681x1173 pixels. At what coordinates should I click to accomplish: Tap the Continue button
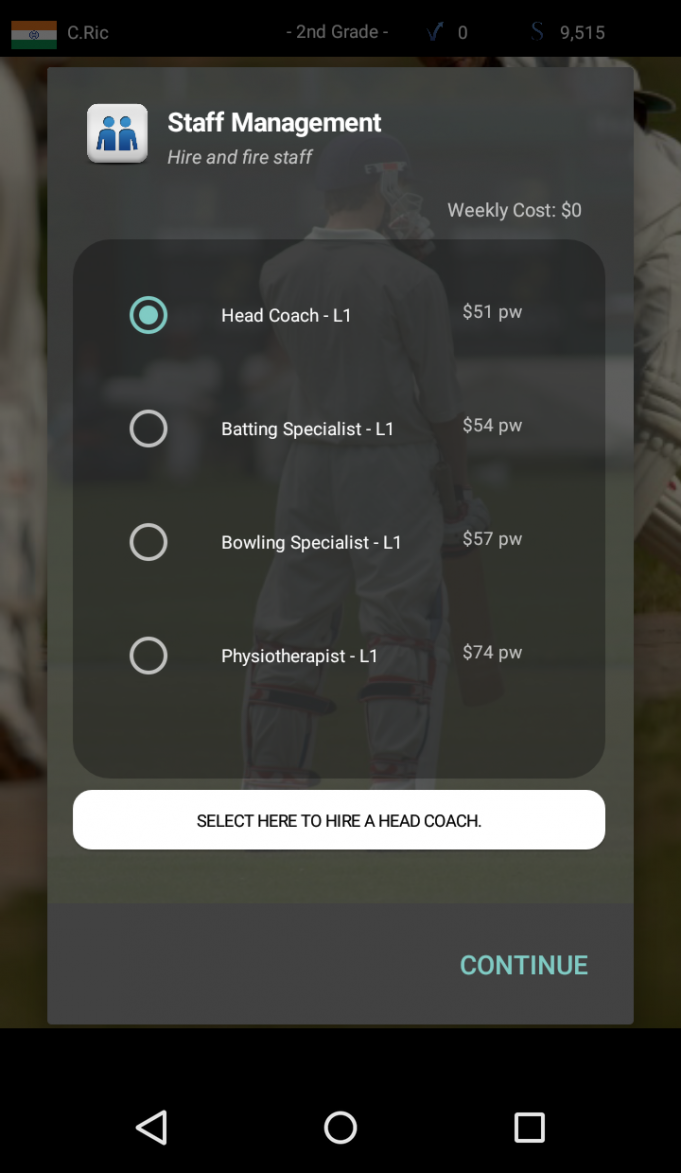[x=524, y=965]
